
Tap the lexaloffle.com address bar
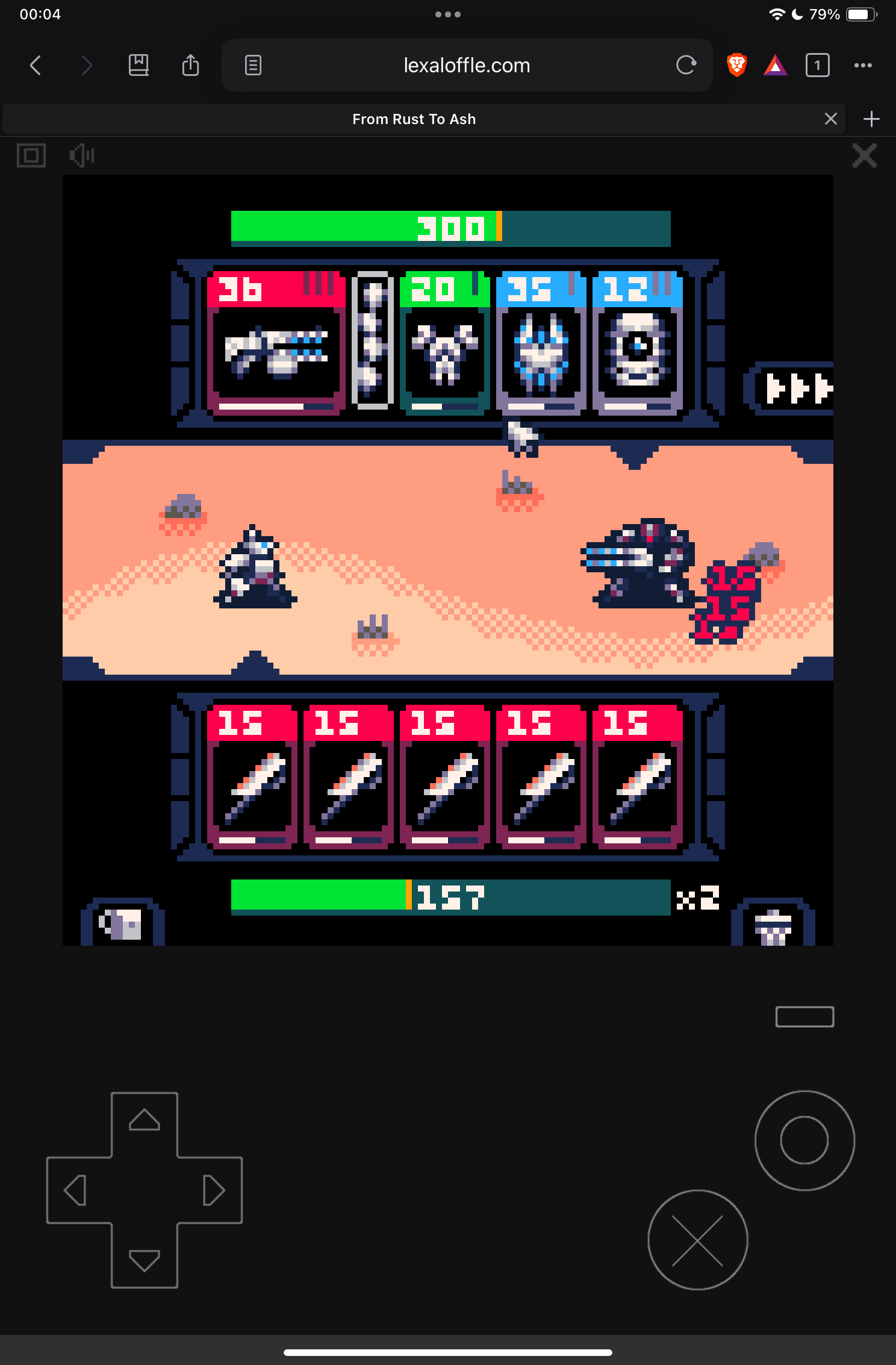467,65
